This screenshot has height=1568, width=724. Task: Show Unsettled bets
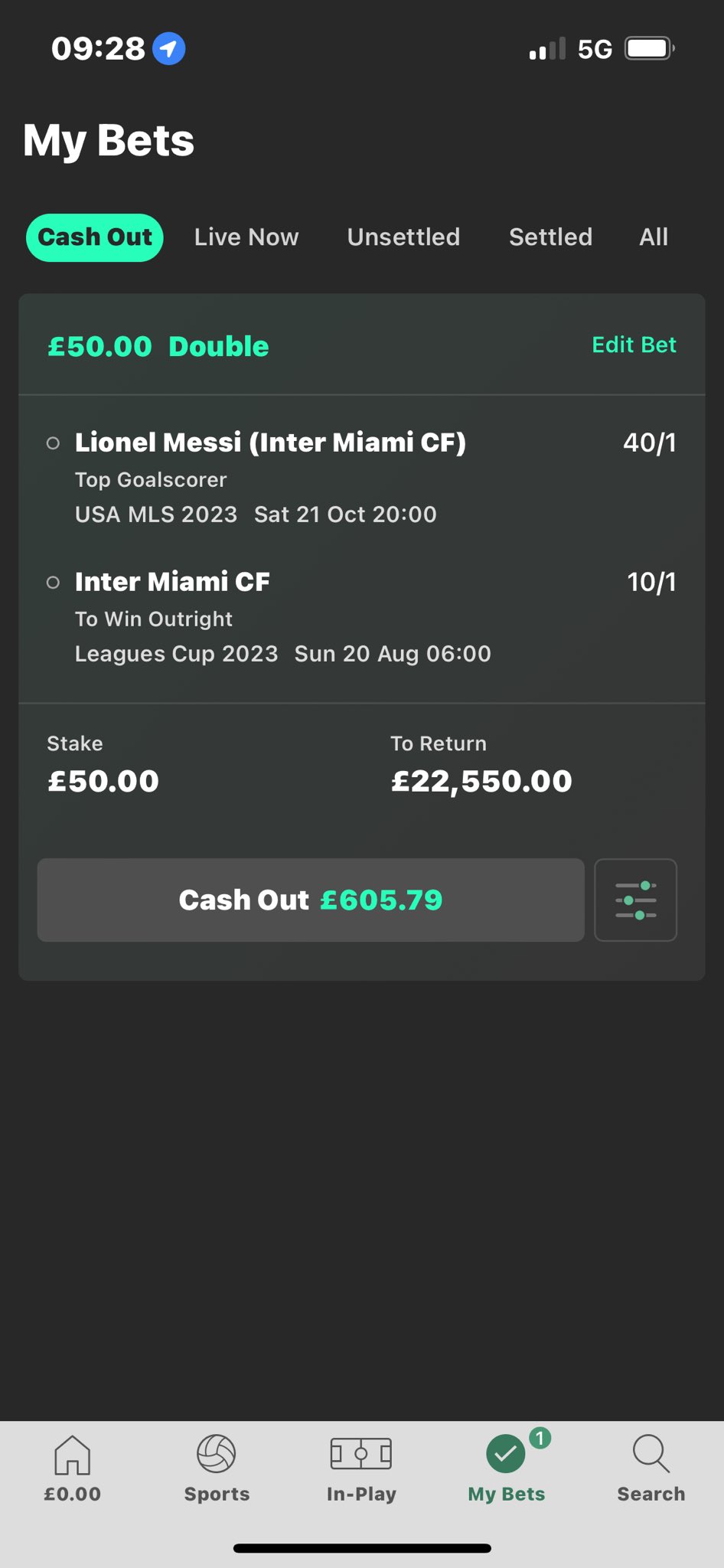coord(403,237)
